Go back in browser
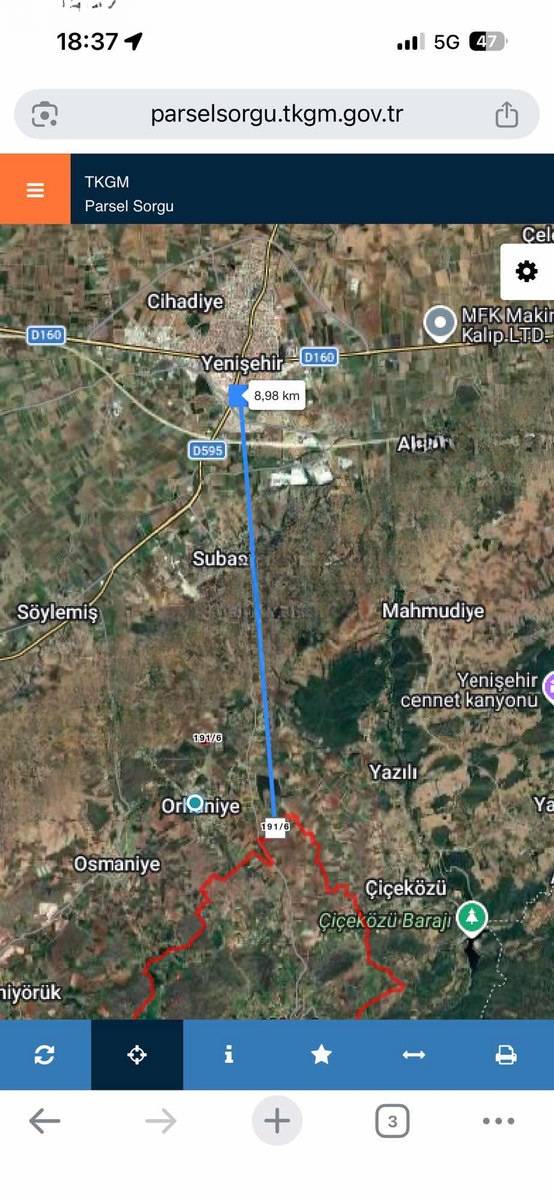 click(45, 1121)
